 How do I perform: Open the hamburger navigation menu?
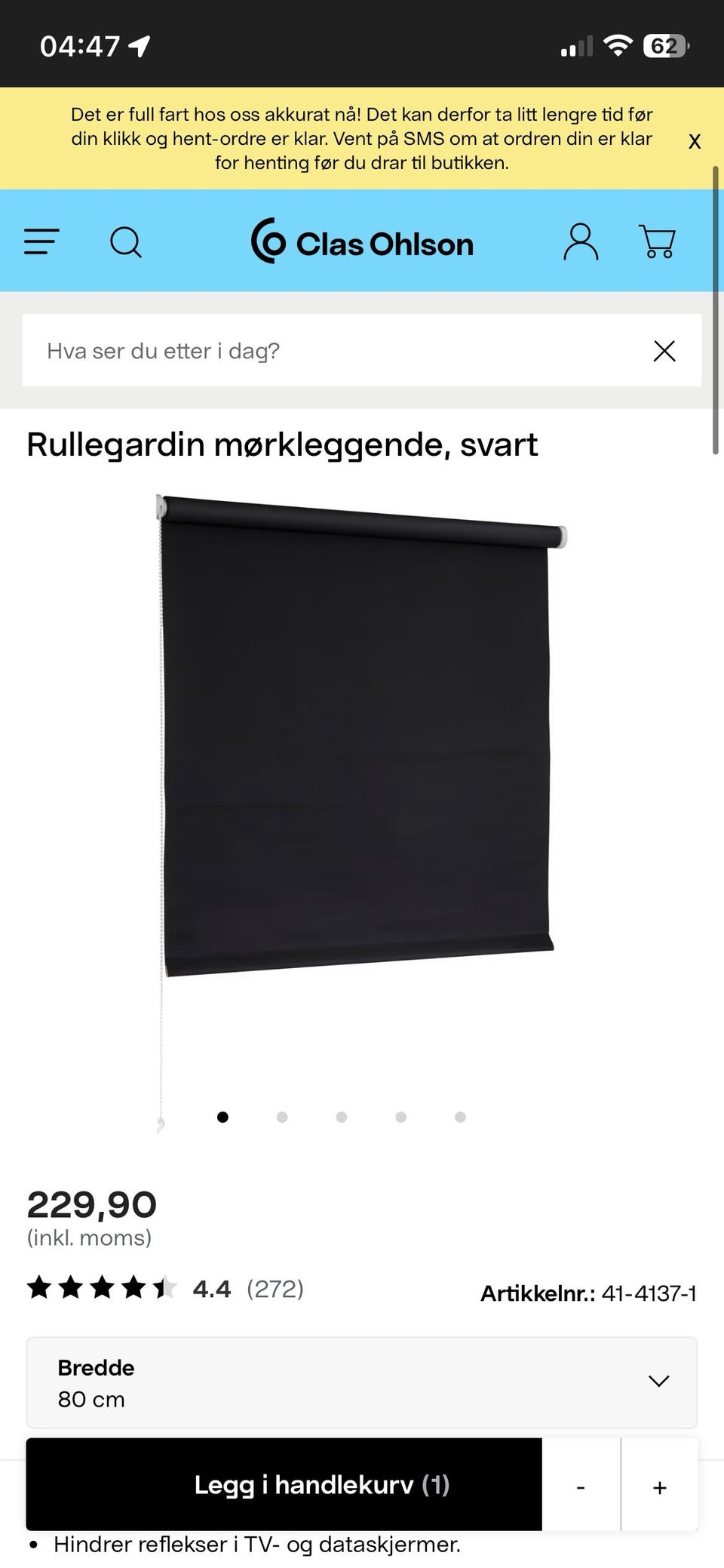click(x=42, y=241)
